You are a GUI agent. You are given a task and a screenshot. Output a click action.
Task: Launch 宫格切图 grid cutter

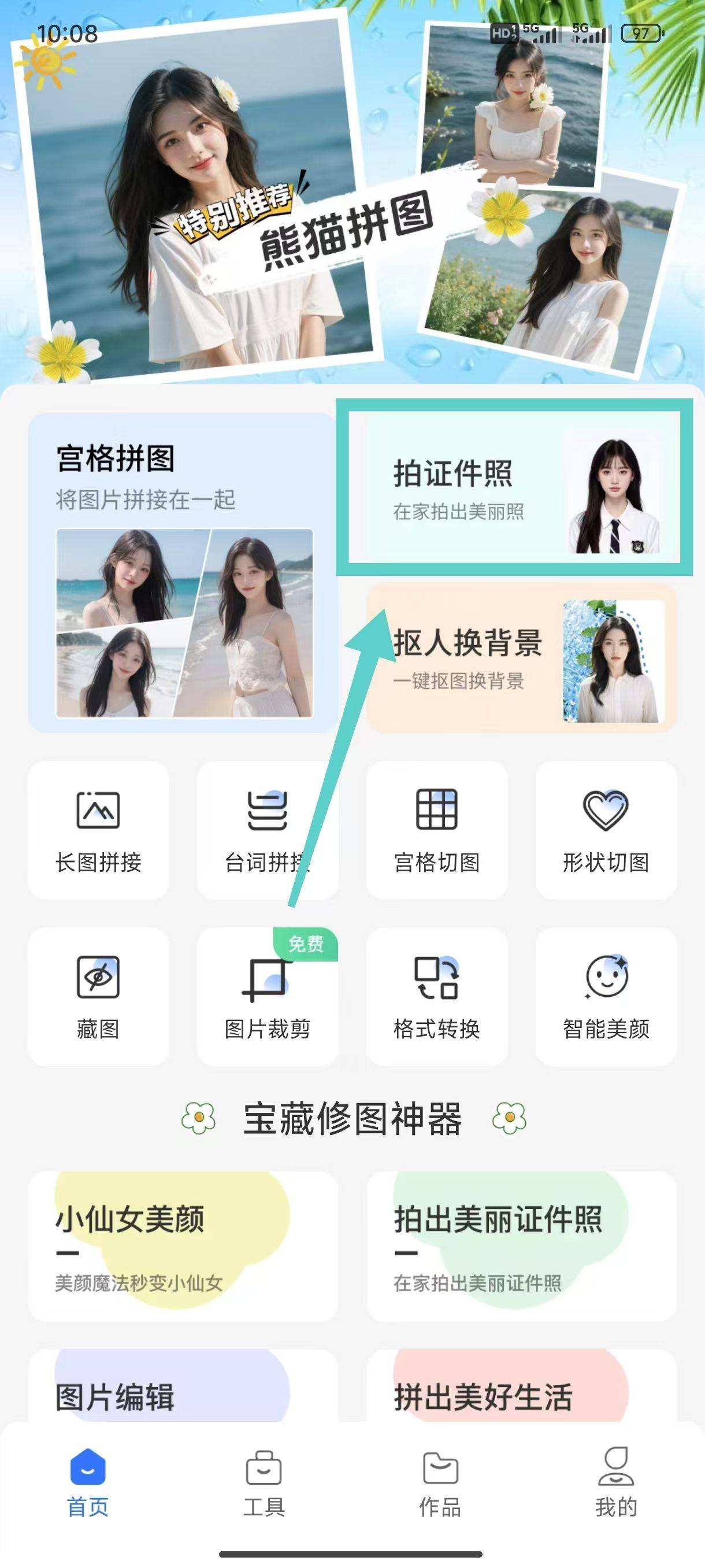coord(437,829)
